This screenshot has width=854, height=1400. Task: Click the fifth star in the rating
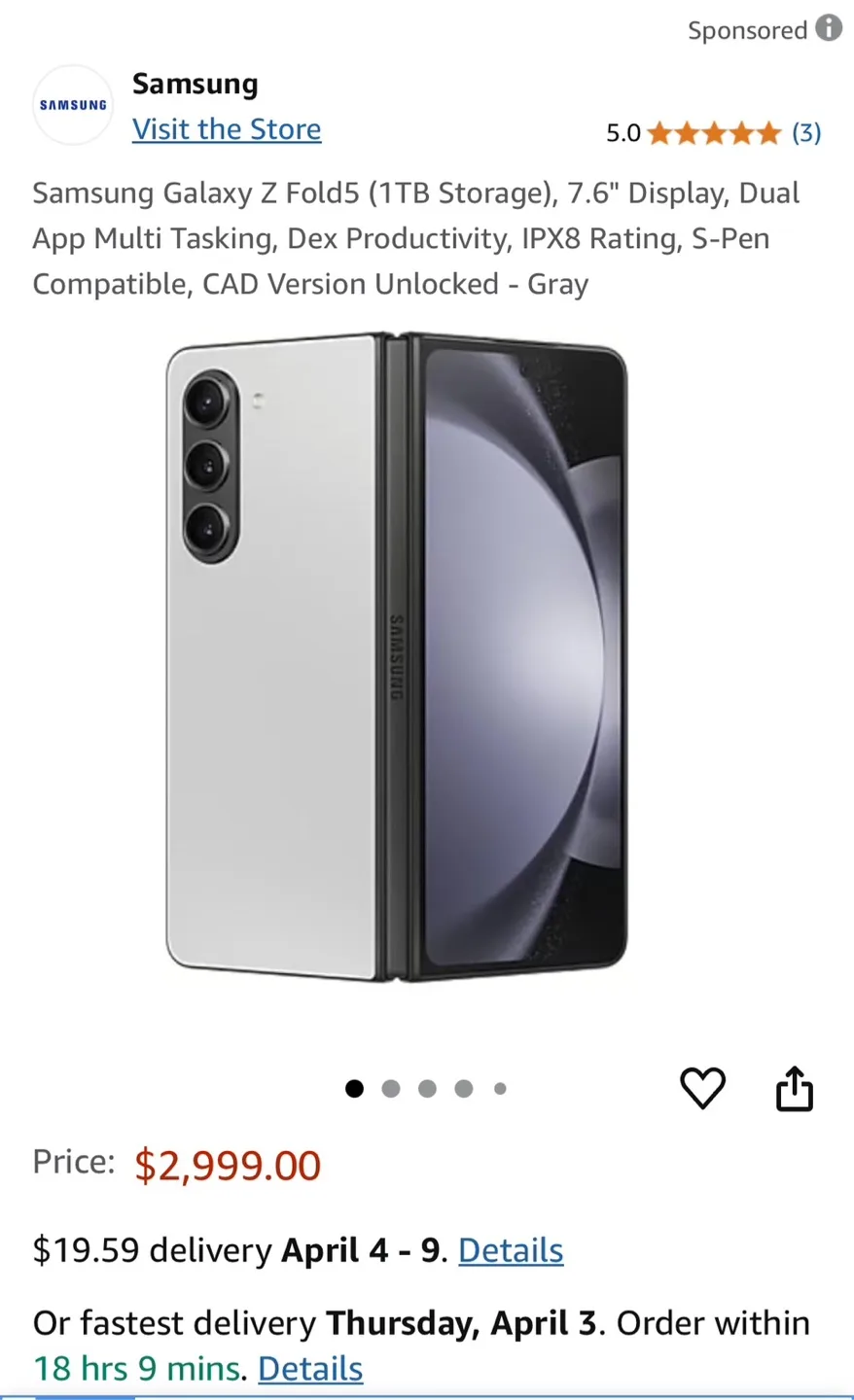coord(766,133)
